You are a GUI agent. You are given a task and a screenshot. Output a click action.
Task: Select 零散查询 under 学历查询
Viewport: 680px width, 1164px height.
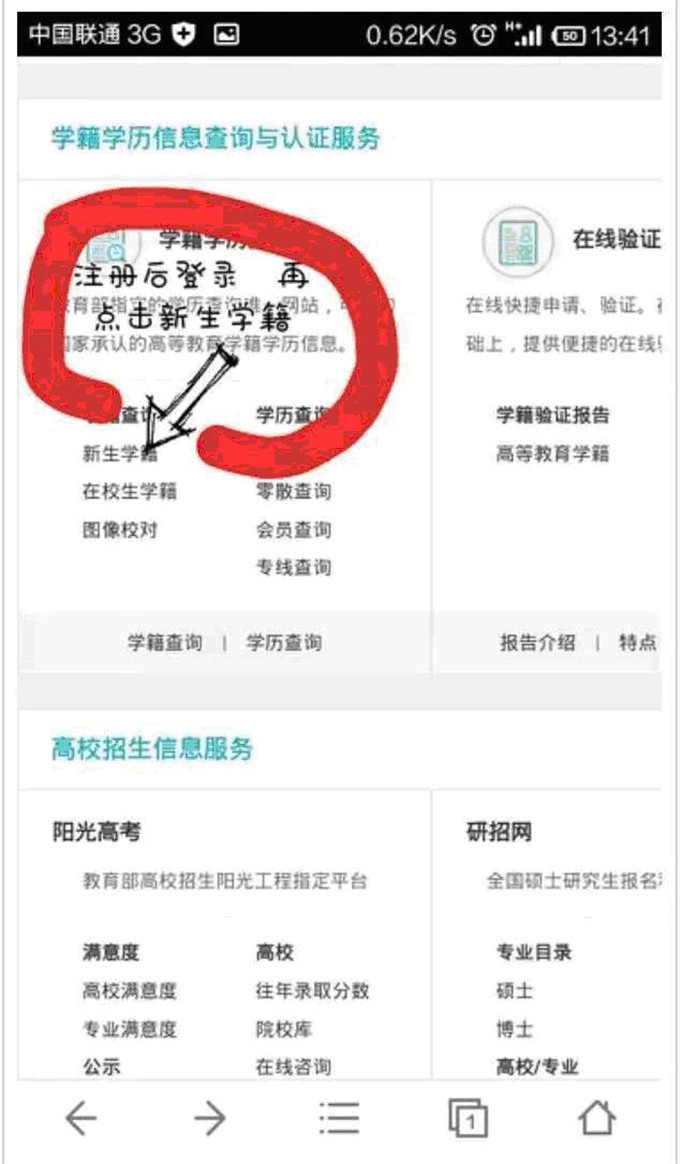tap(293, 492)
